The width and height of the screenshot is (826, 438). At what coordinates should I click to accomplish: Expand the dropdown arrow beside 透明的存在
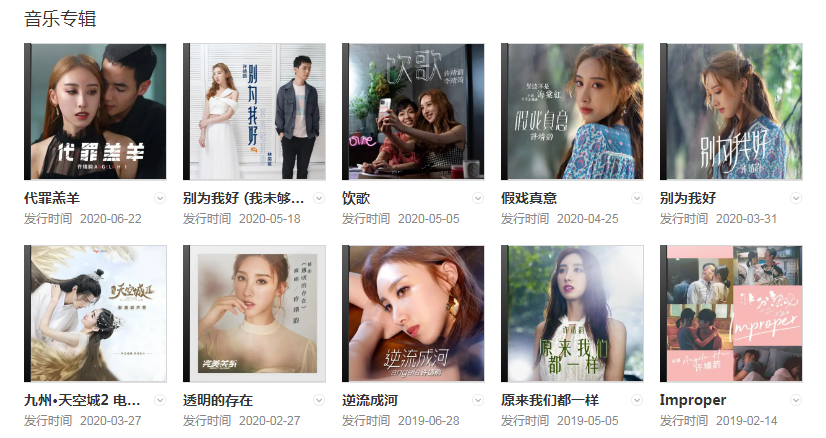coord(320,400)
